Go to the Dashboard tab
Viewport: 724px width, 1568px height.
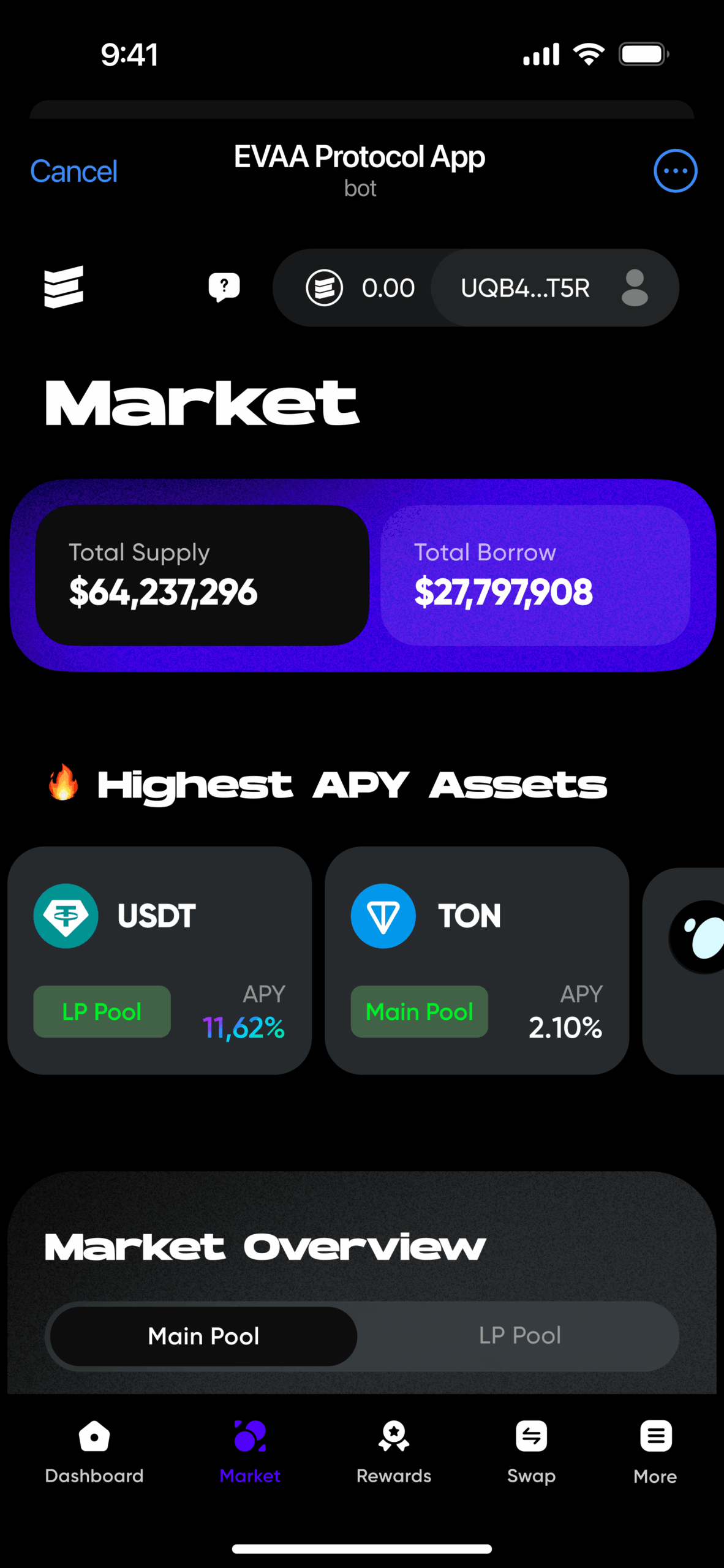(x=94, y=1452)
